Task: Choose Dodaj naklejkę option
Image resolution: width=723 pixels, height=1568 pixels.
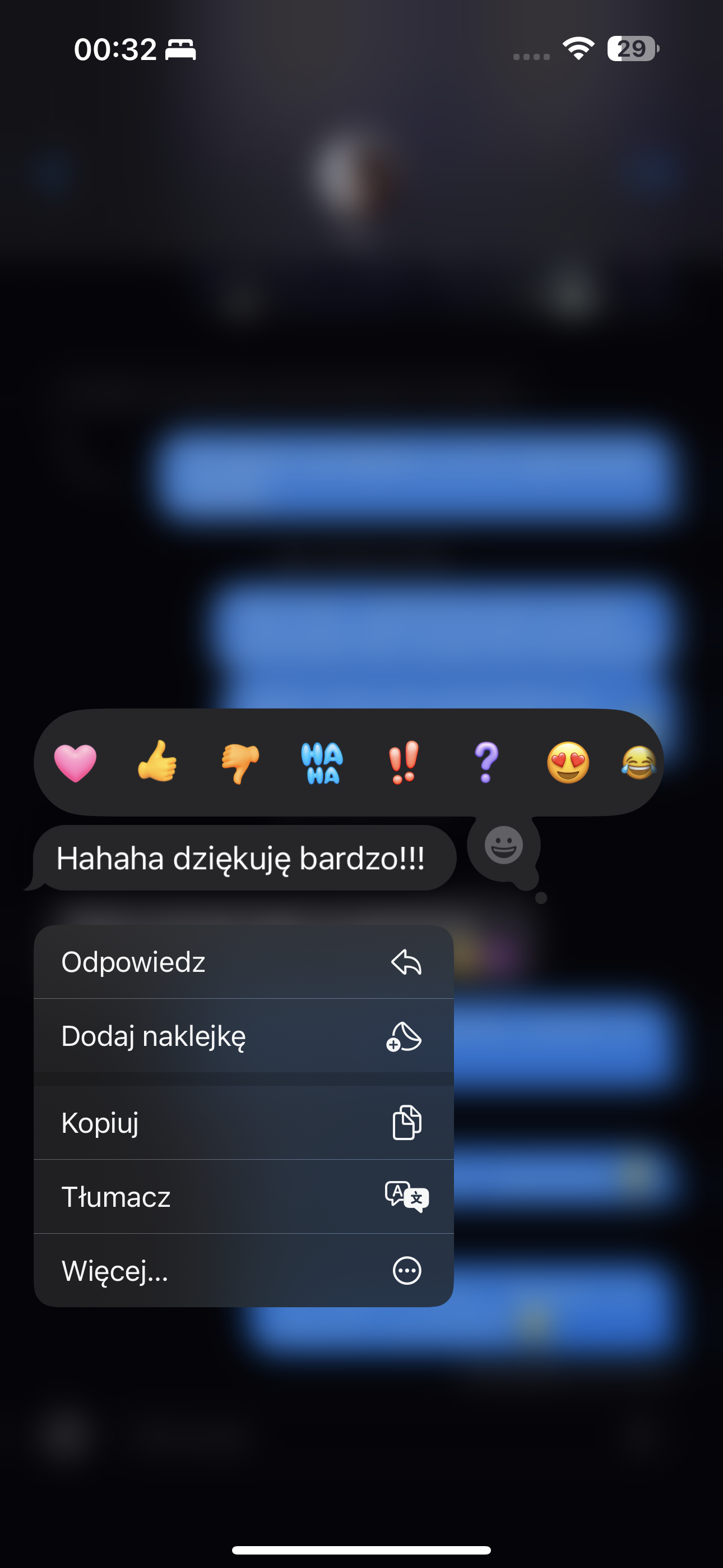Action: (x=243, y=1036)
